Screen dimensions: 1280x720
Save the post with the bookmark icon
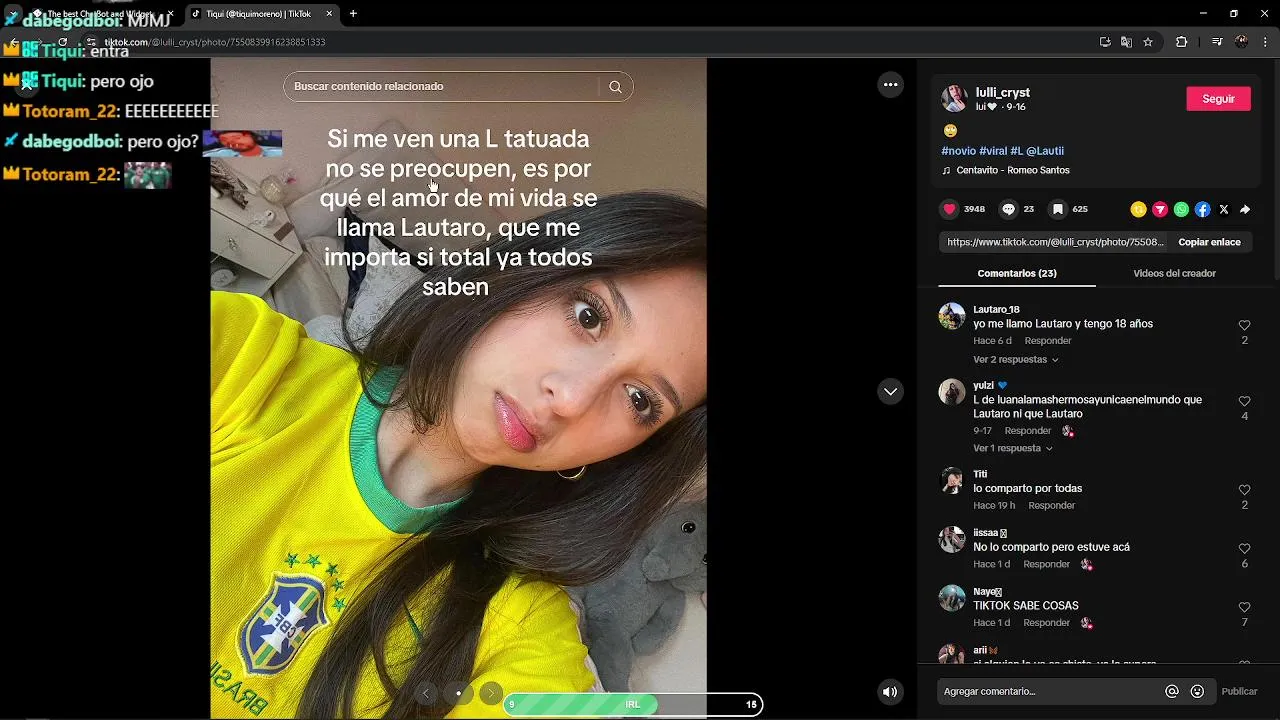point(1057,209)
